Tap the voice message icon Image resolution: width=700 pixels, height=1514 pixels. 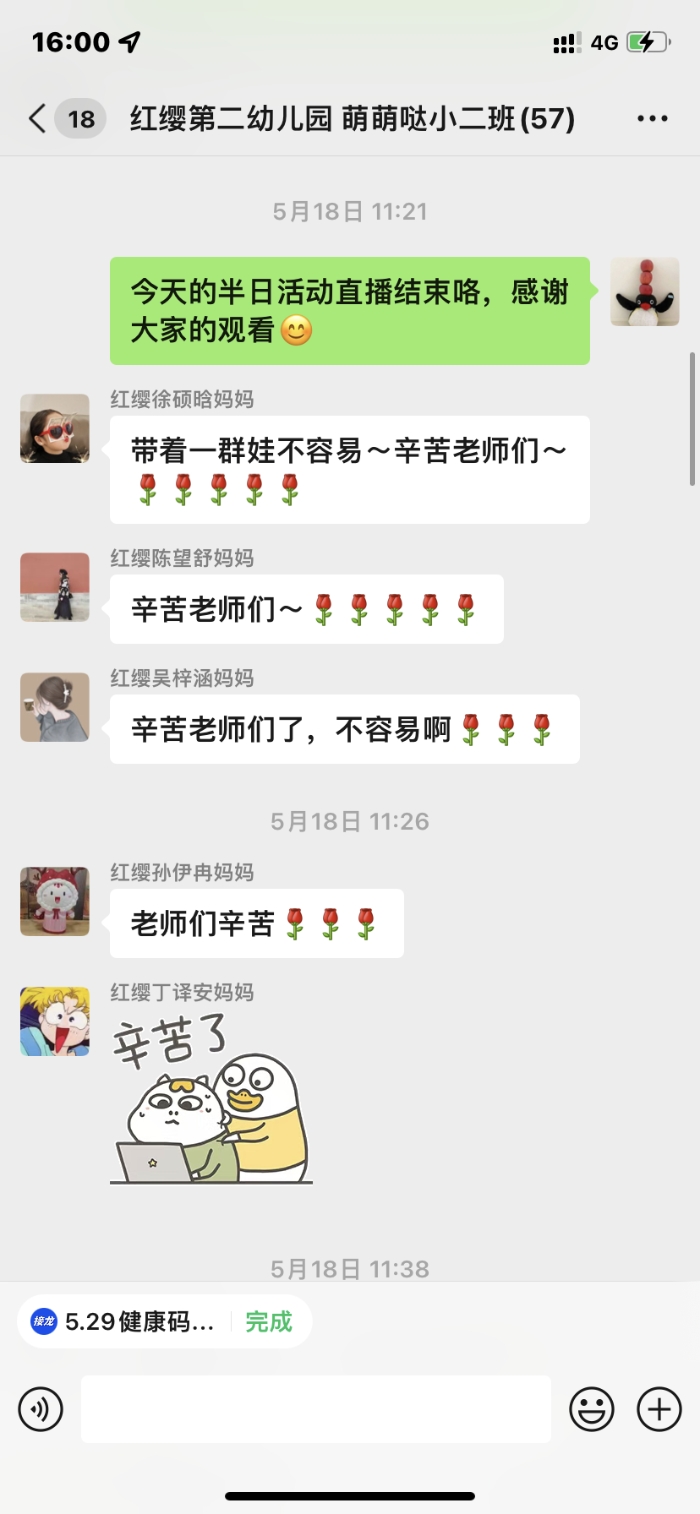[x=41, y=1409]
